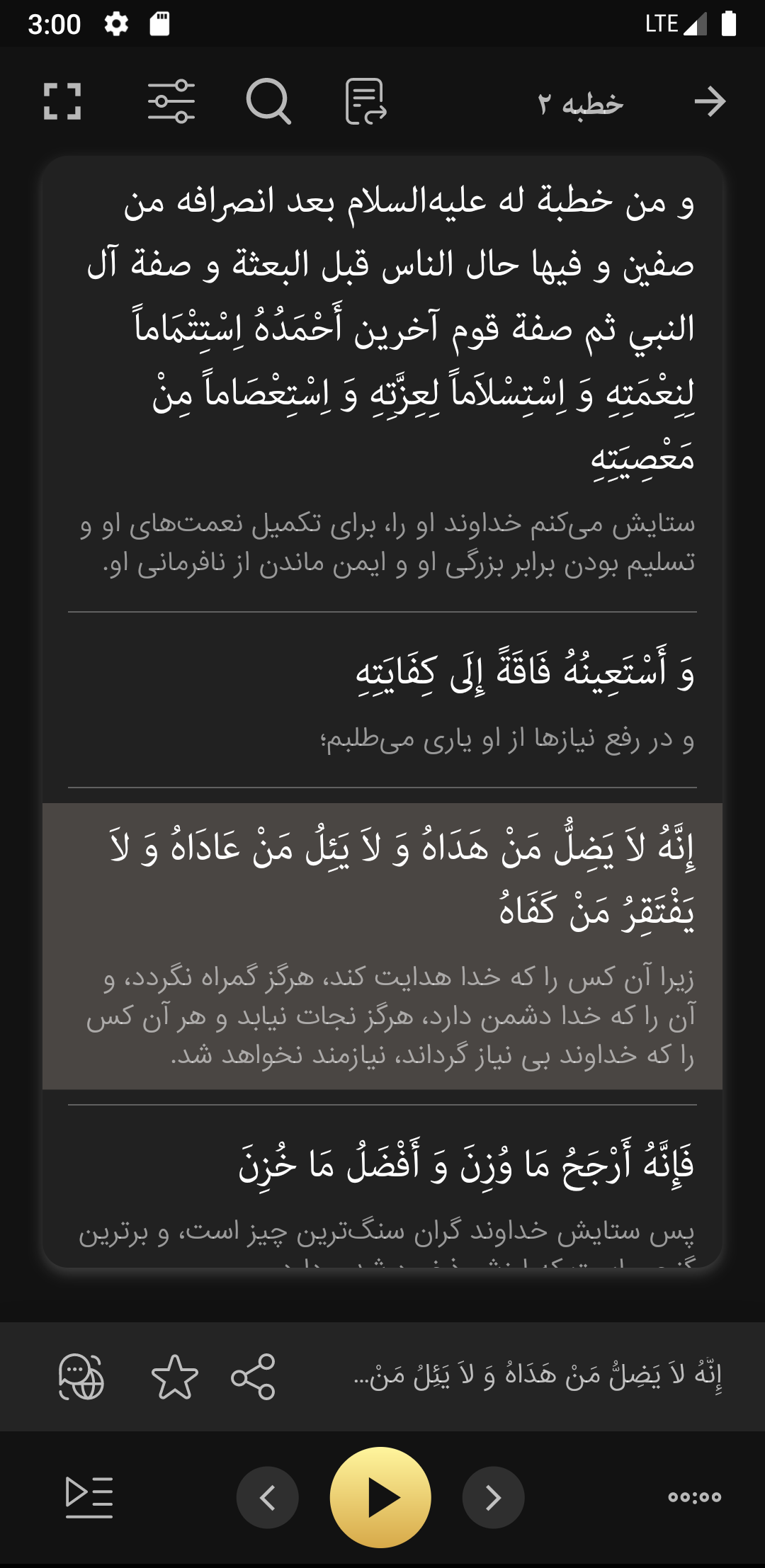765x1568 pixels.
Task: Go back using the arrow
Action: (x=710, y=101)
